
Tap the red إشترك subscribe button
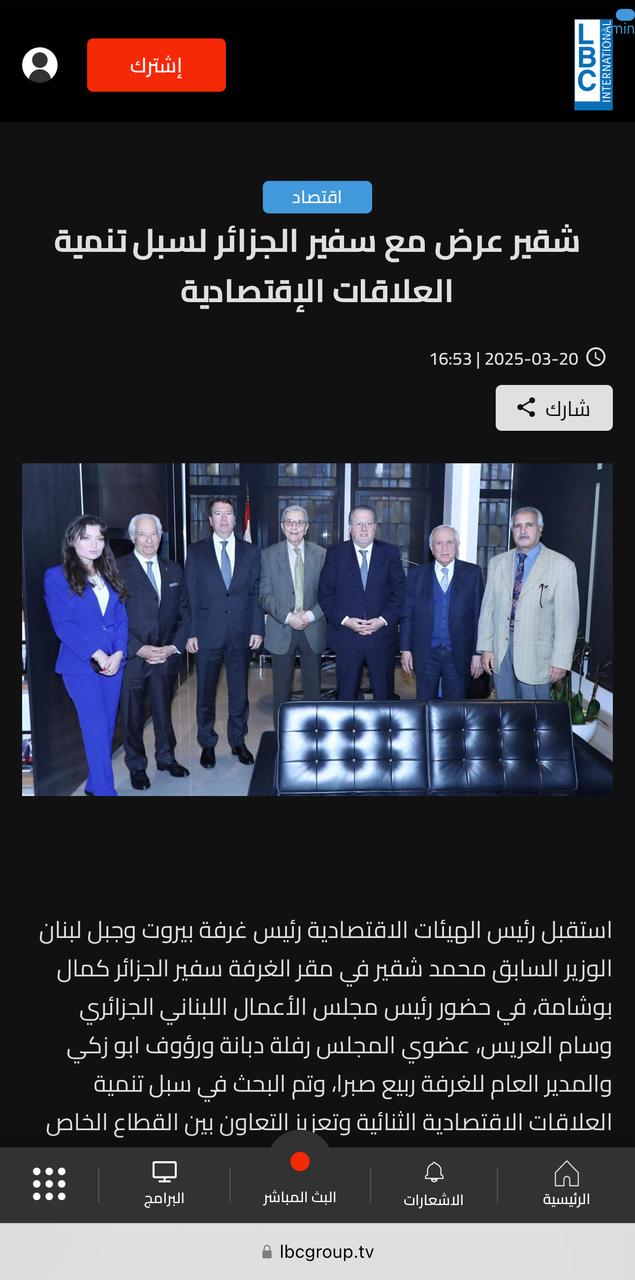coord(156,65)
